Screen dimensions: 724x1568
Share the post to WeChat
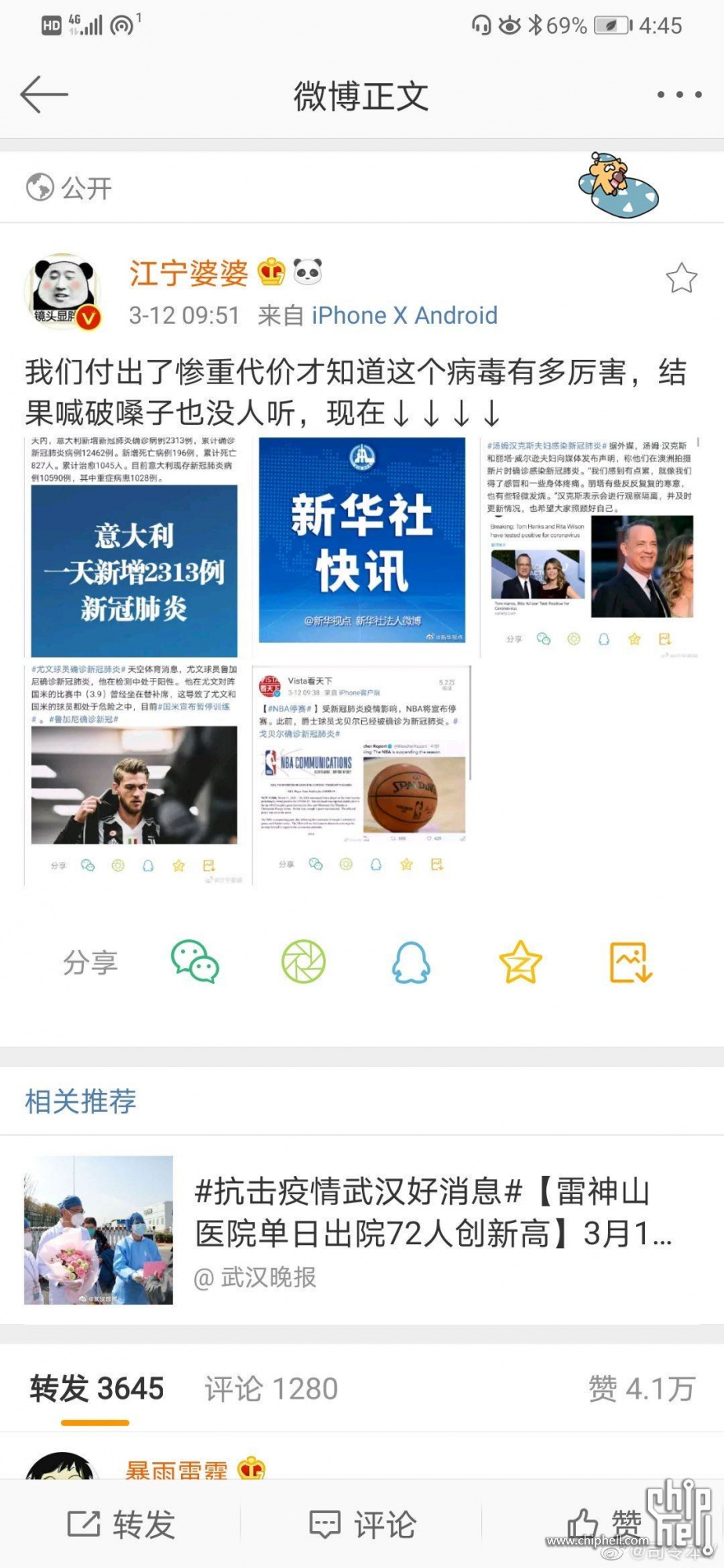tap(194, 962)
